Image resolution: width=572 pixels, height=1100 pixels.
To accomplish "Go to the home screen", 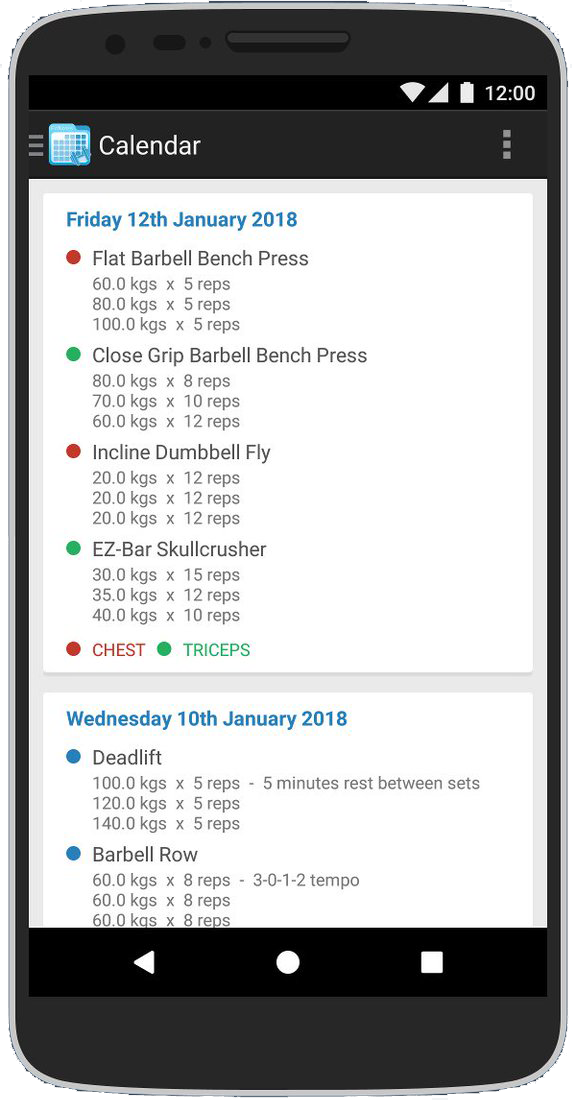I will coord(288,962).
